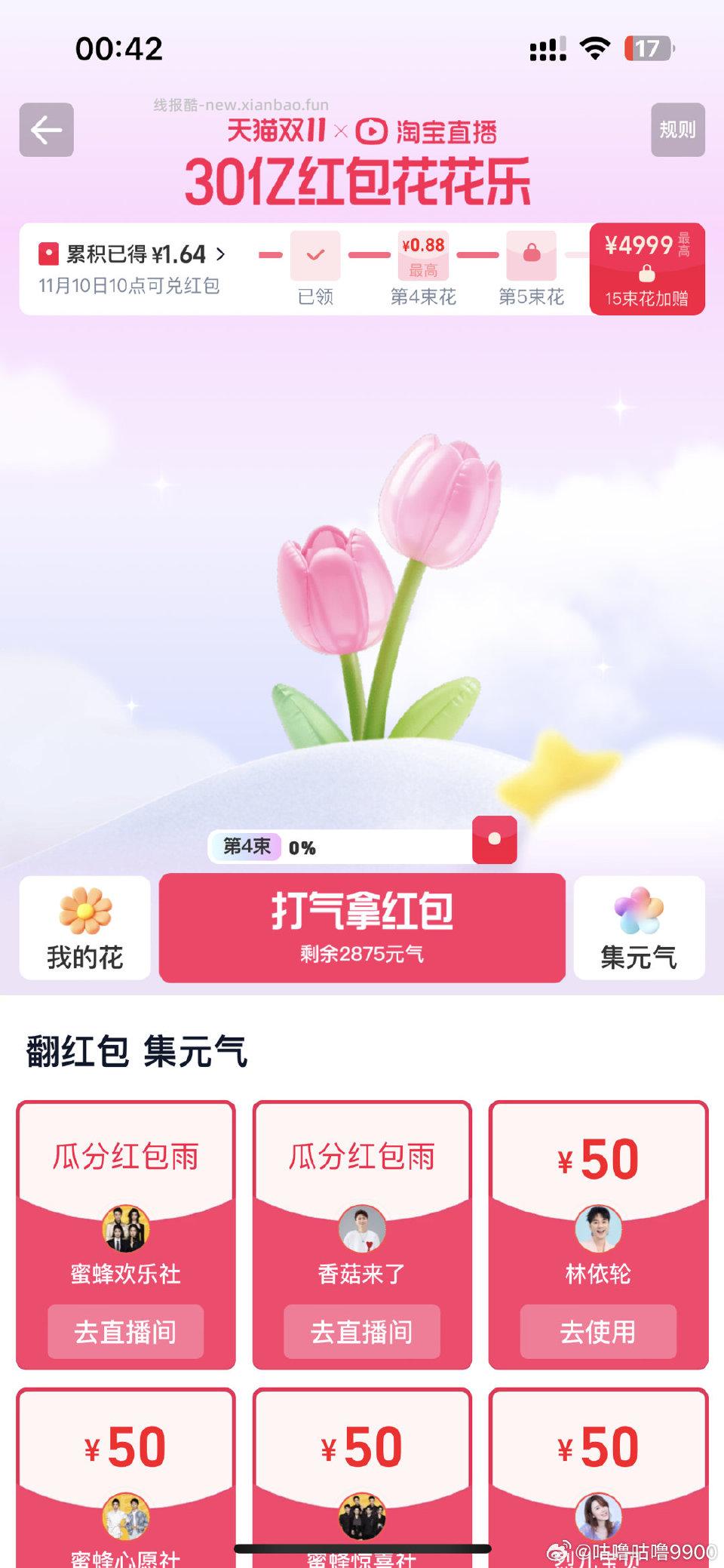Select the ¥0.88 第4束花 milestone

pyautogui.click(x=422, y=254)
